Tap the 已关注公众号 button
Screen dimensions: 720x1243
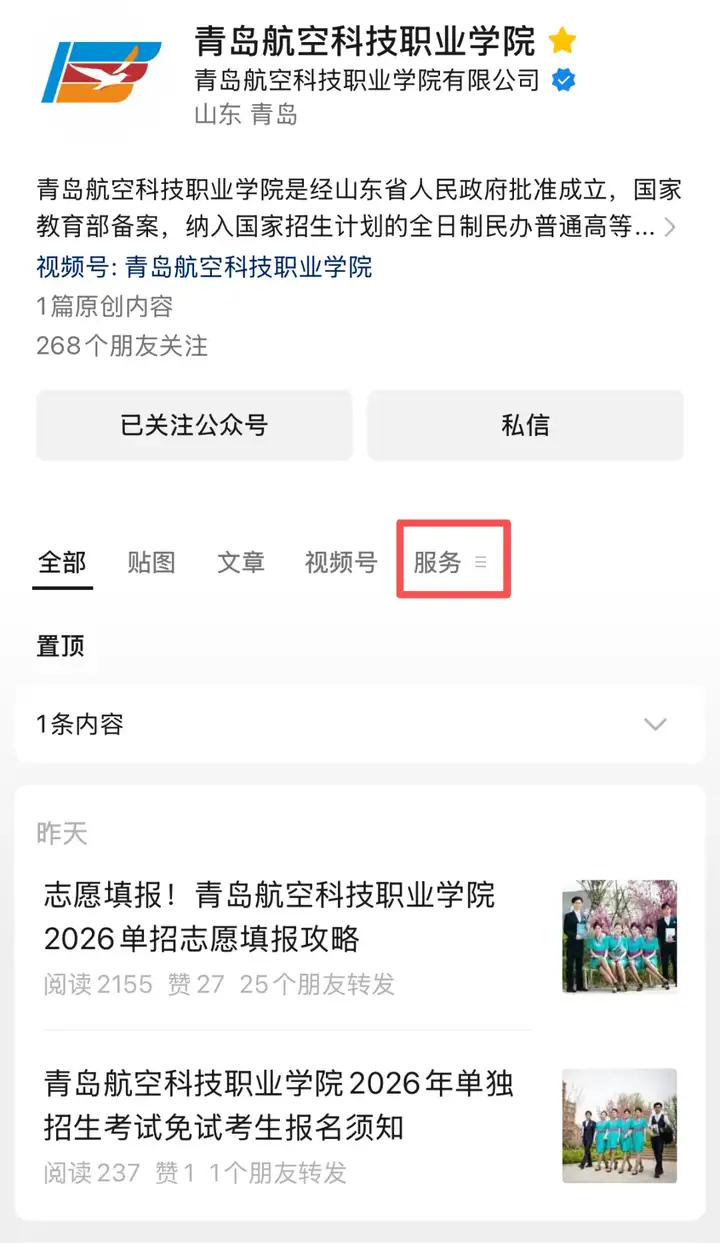(194, 425)
